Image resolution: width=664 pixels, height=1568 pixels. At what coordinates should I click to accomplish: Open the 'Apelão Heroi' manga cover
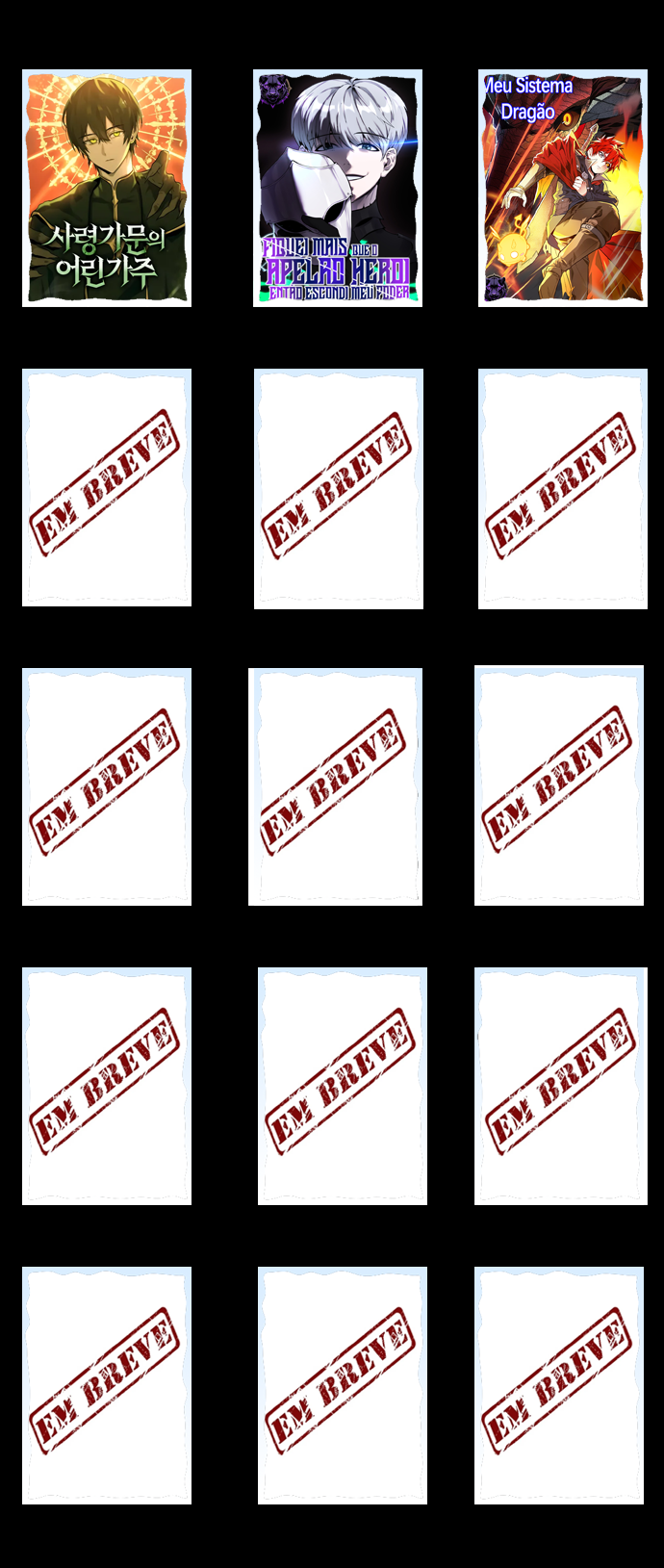(337, 189)
